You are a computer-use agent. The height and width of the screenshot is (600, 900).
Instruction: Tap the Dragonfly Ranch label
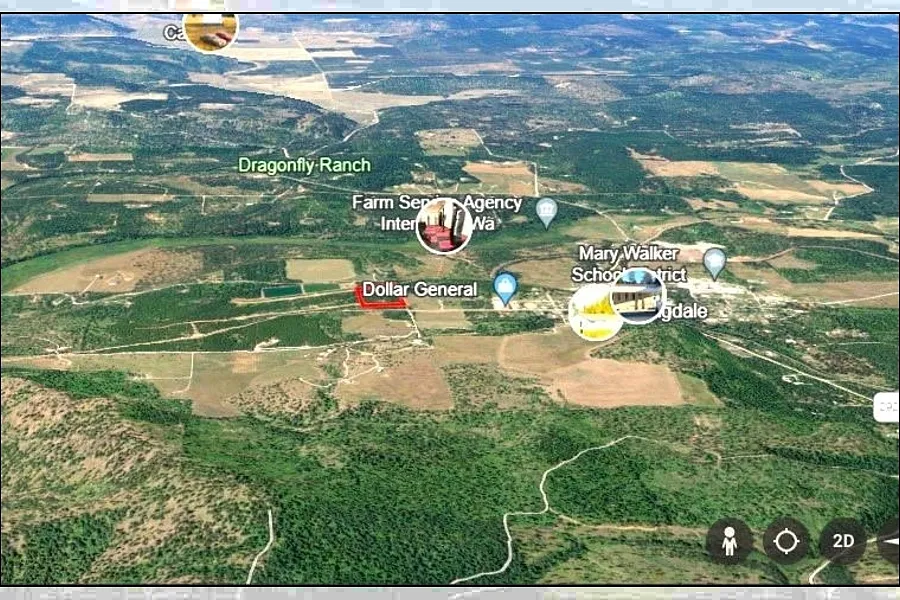(304, 165)
